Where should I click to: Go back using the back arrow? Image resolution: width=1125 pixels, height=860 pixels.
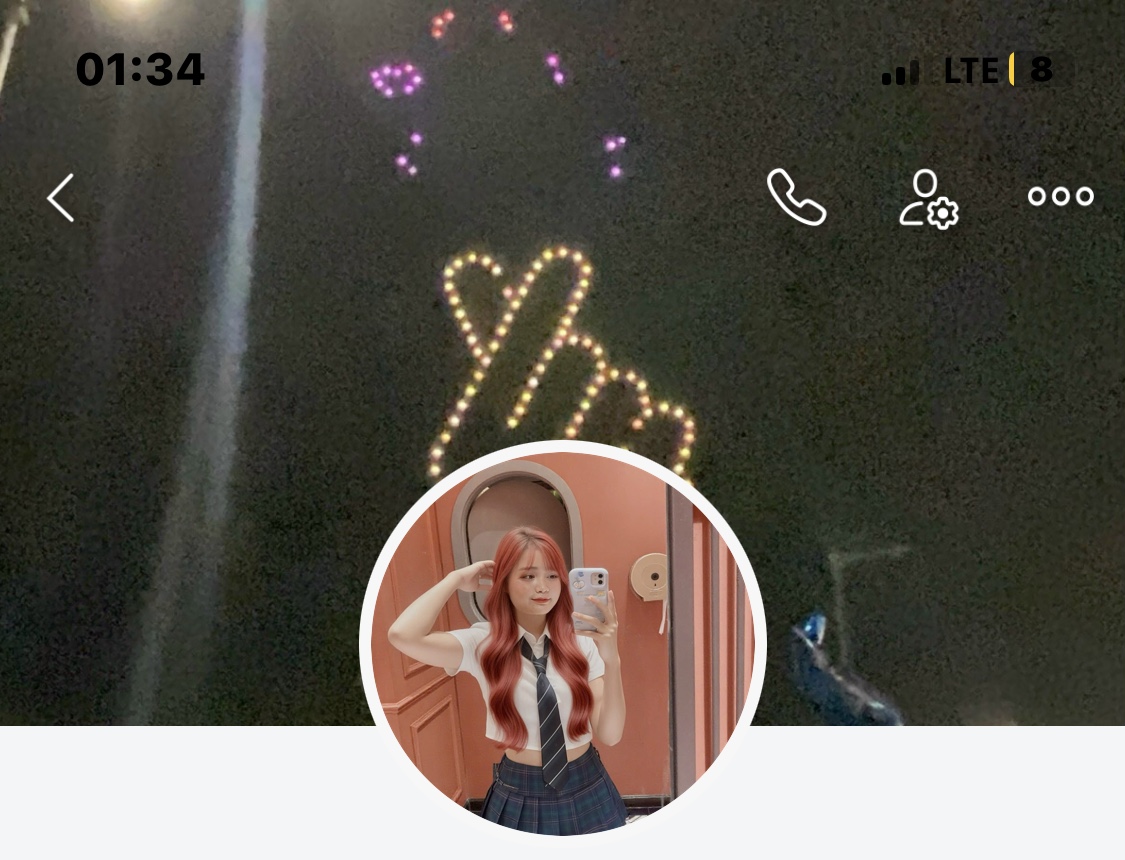point(61,197)
